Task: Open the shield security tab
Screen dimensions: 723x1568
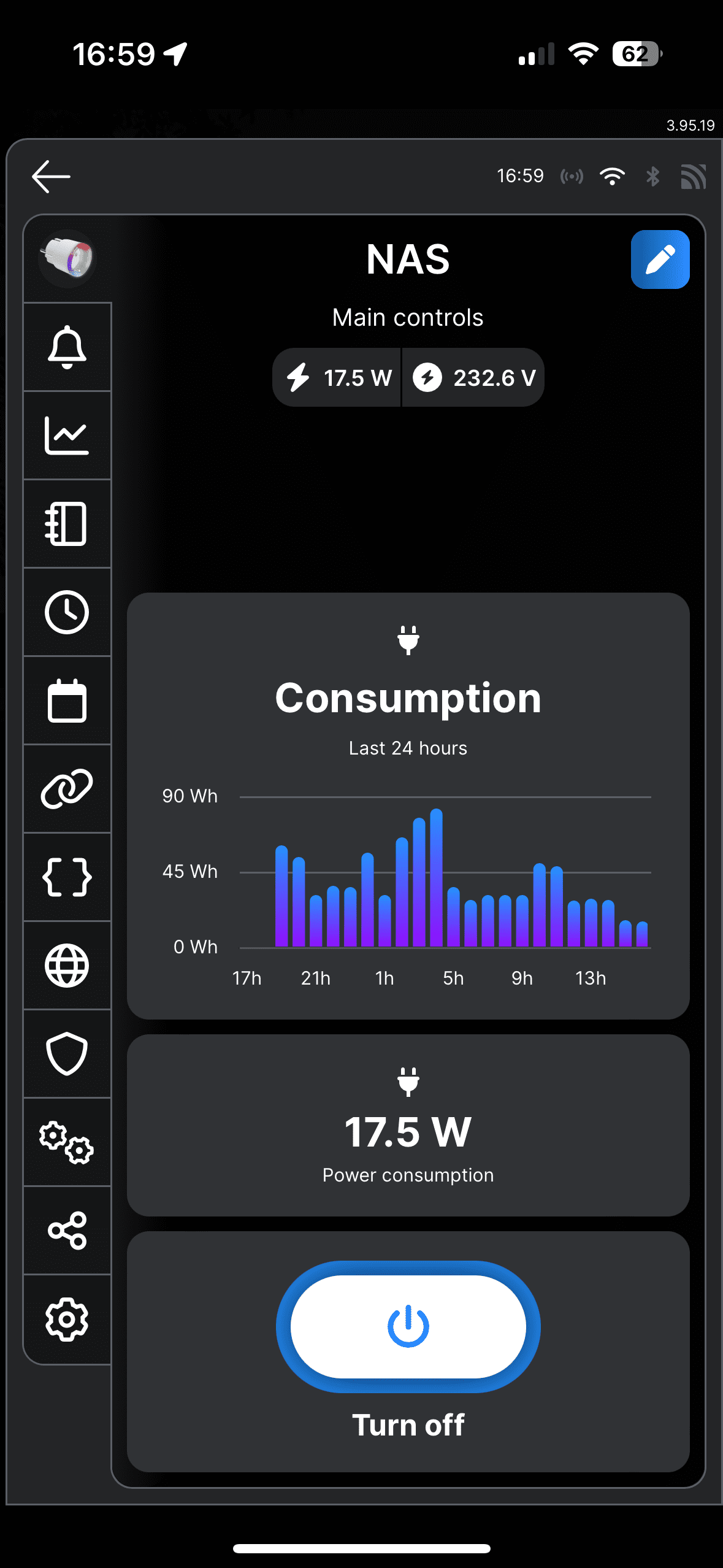Action: (x=67, y=1054)
